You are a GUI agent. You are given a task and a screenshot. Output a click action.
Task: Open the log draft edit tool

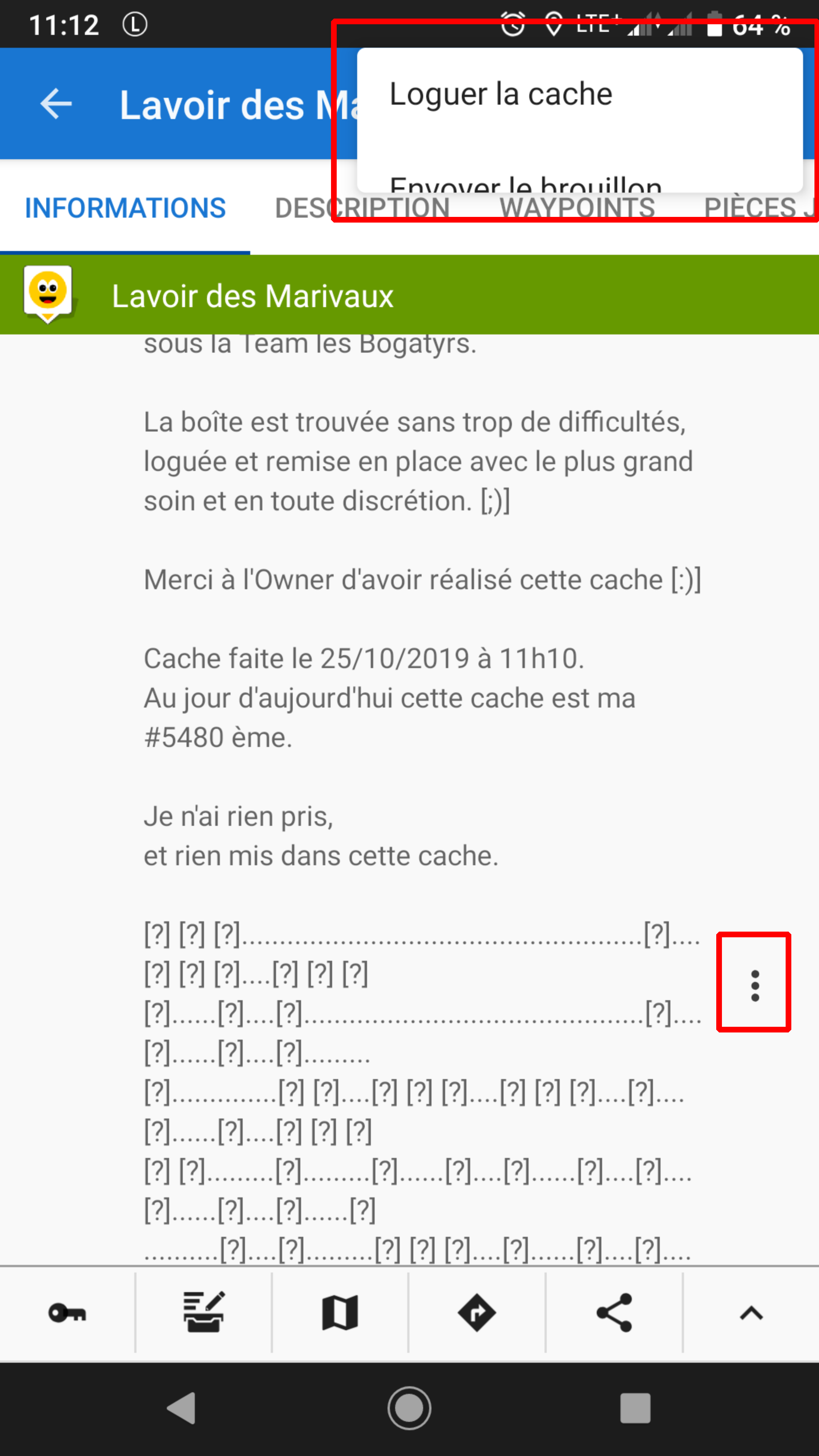[x=204, y=1312]
